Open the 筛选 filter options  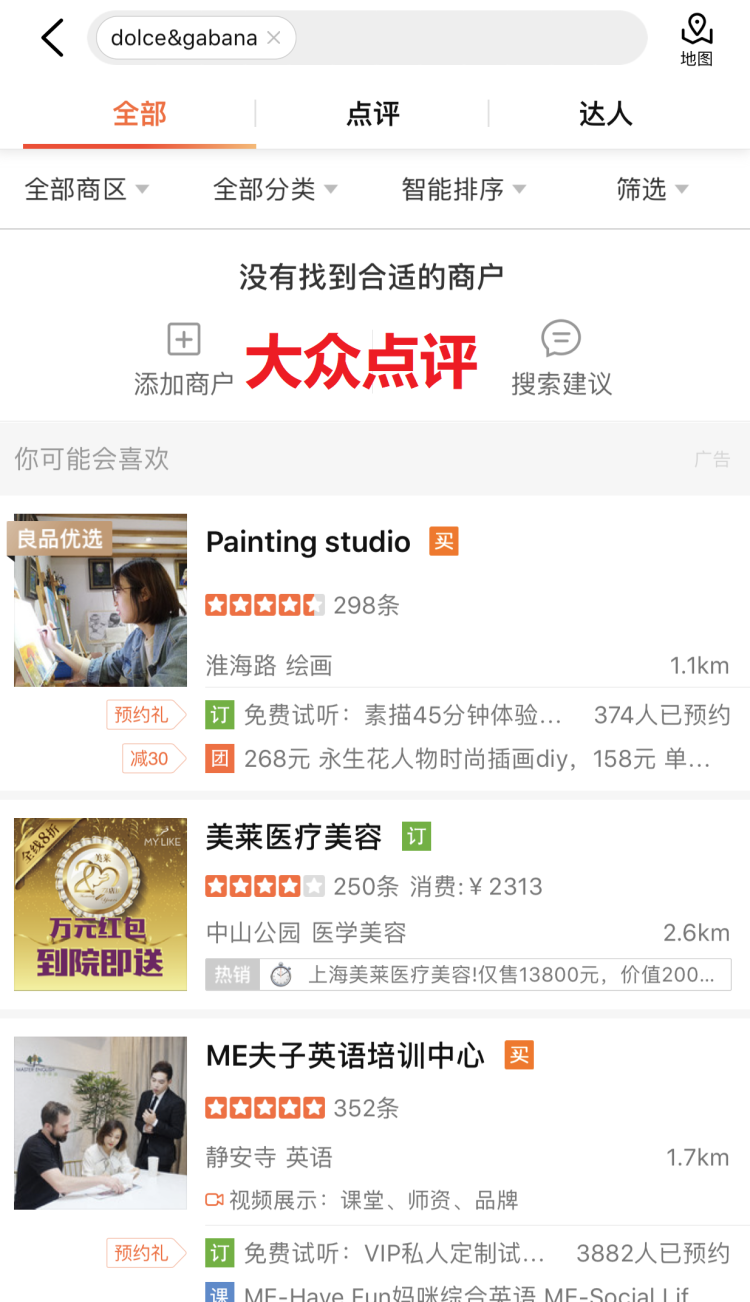coord(652,189)
